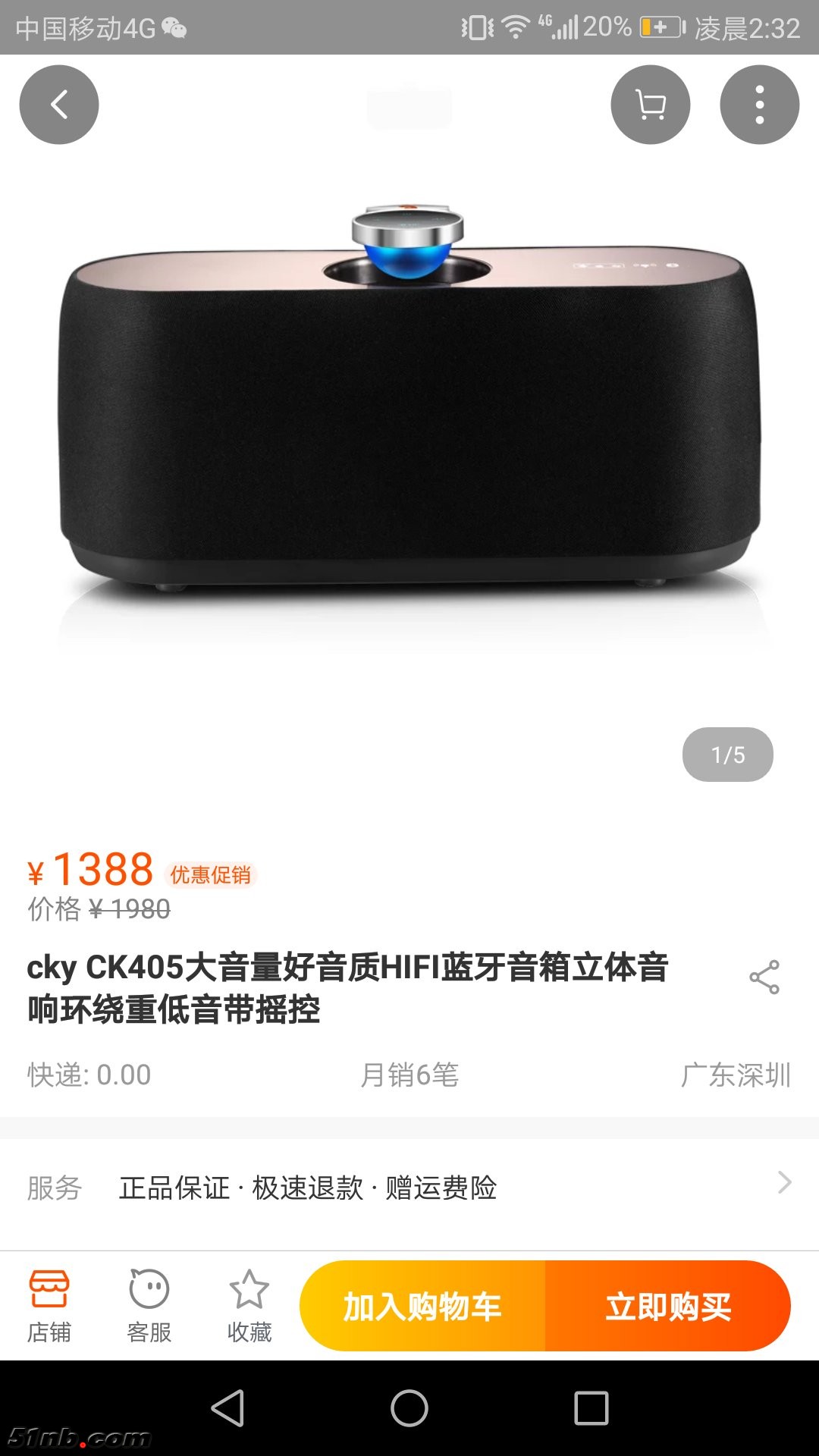This screenshot has width=819, height=1456.
Task: Open the shopping cart icon
Action: (x=651, y=105)
